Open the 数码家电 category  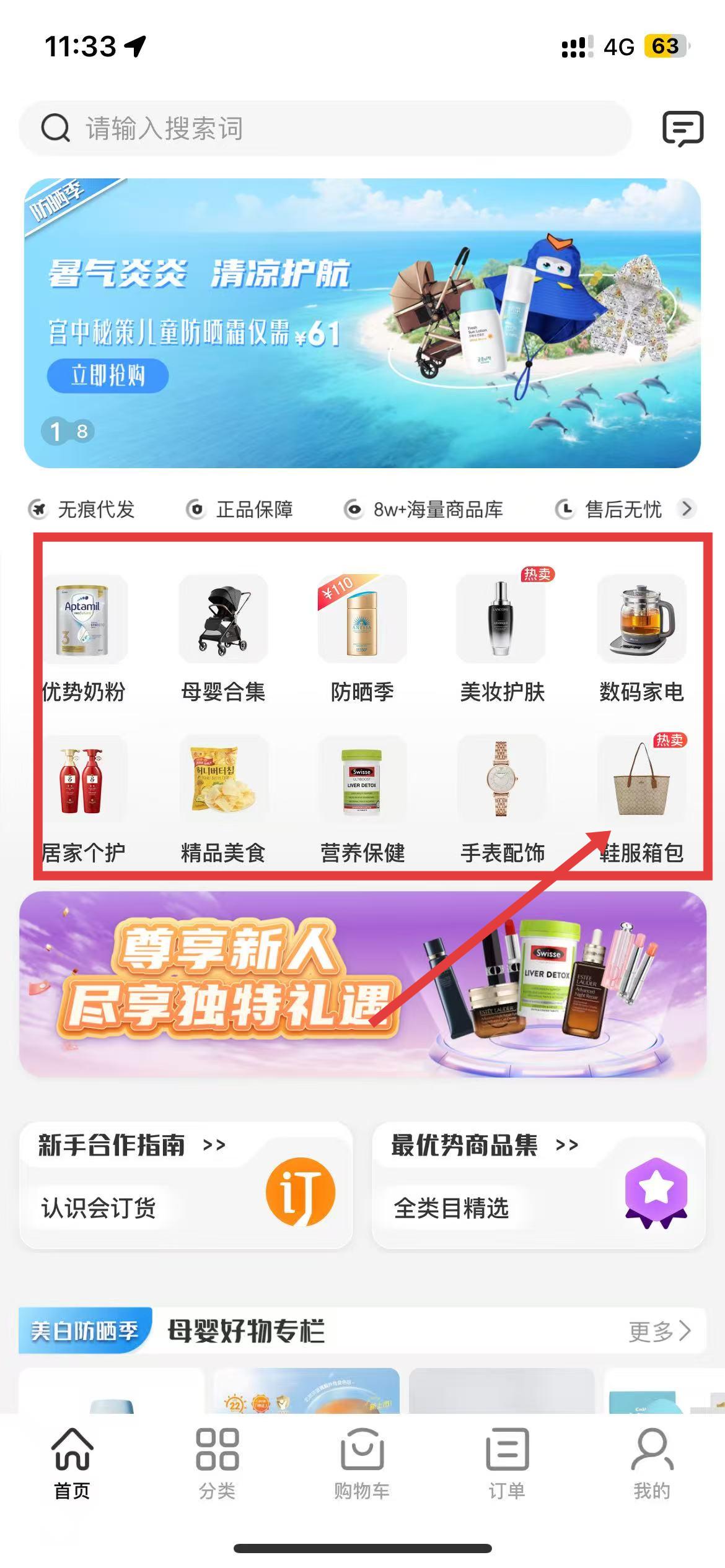click(x=641, y=638)
